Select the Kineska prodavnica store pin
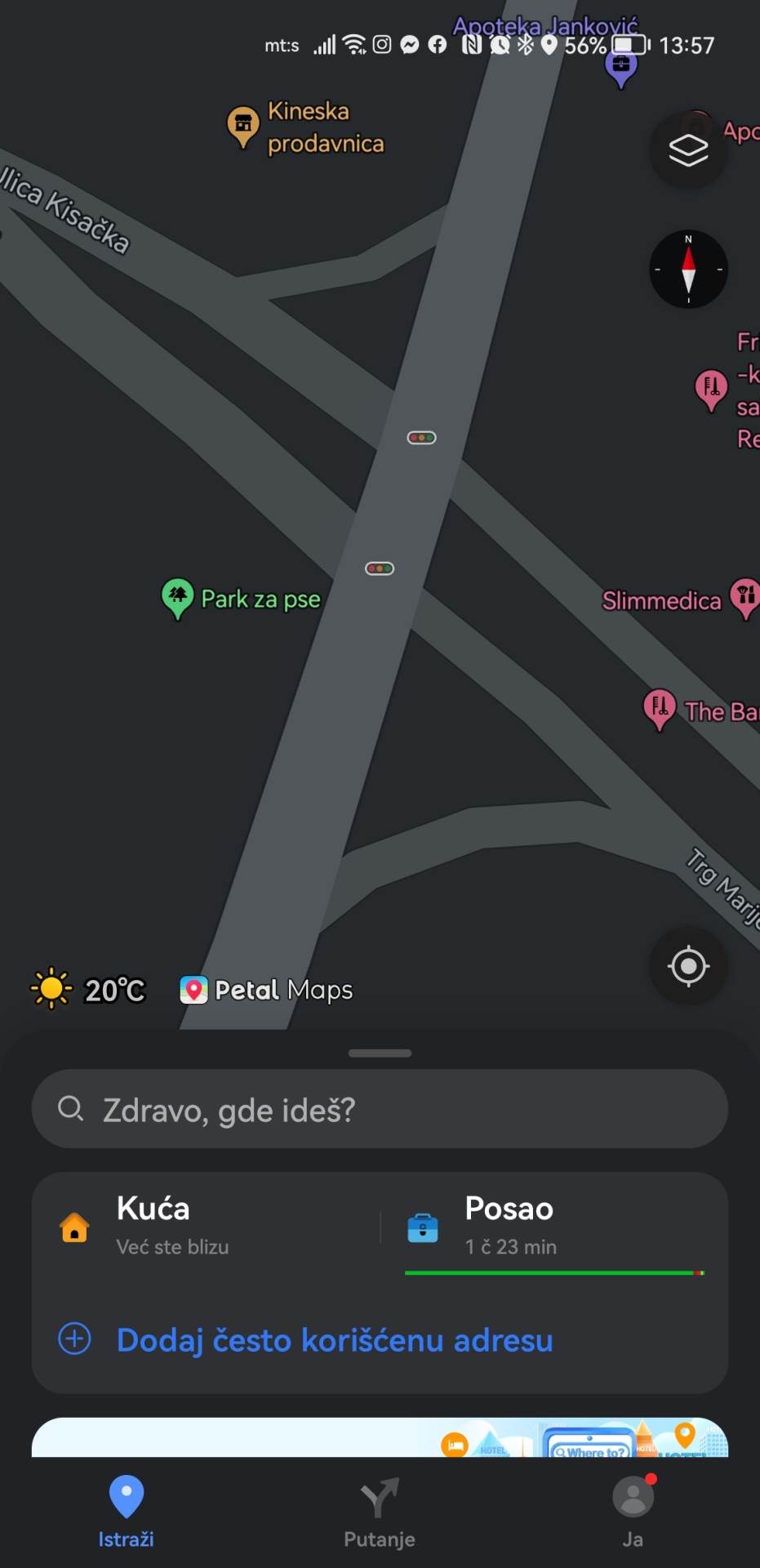The height and width of the screenshot is (1568, 760). click(242, 122)
